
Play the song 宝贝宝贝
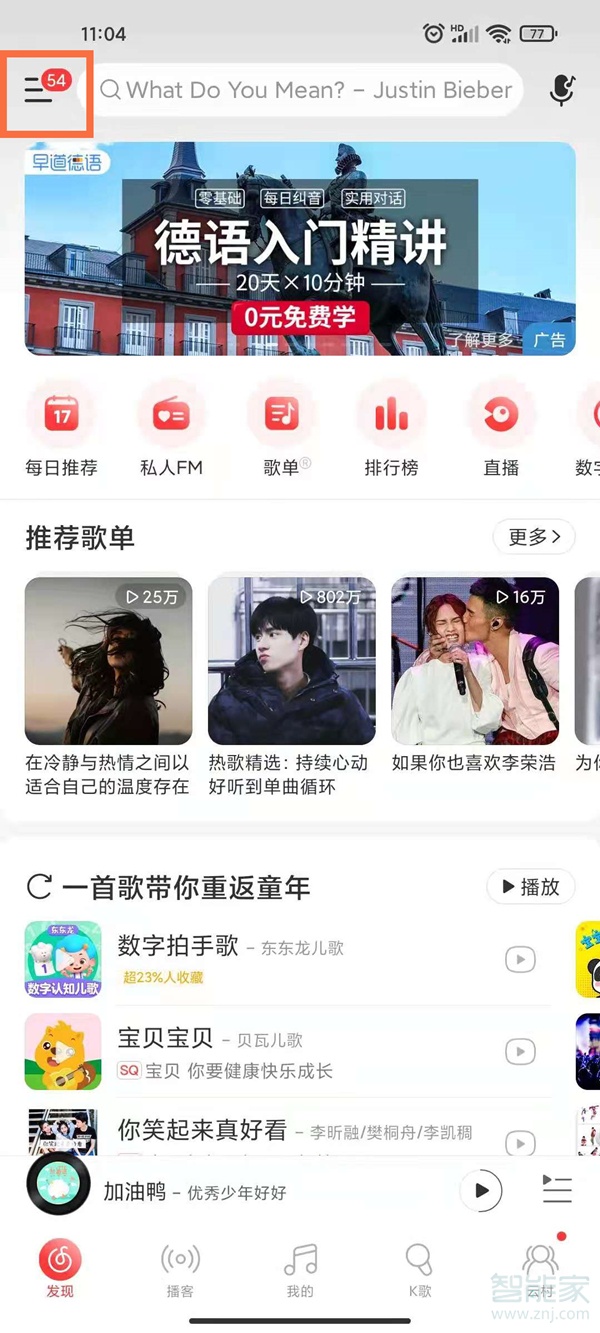click(519, 1052)
